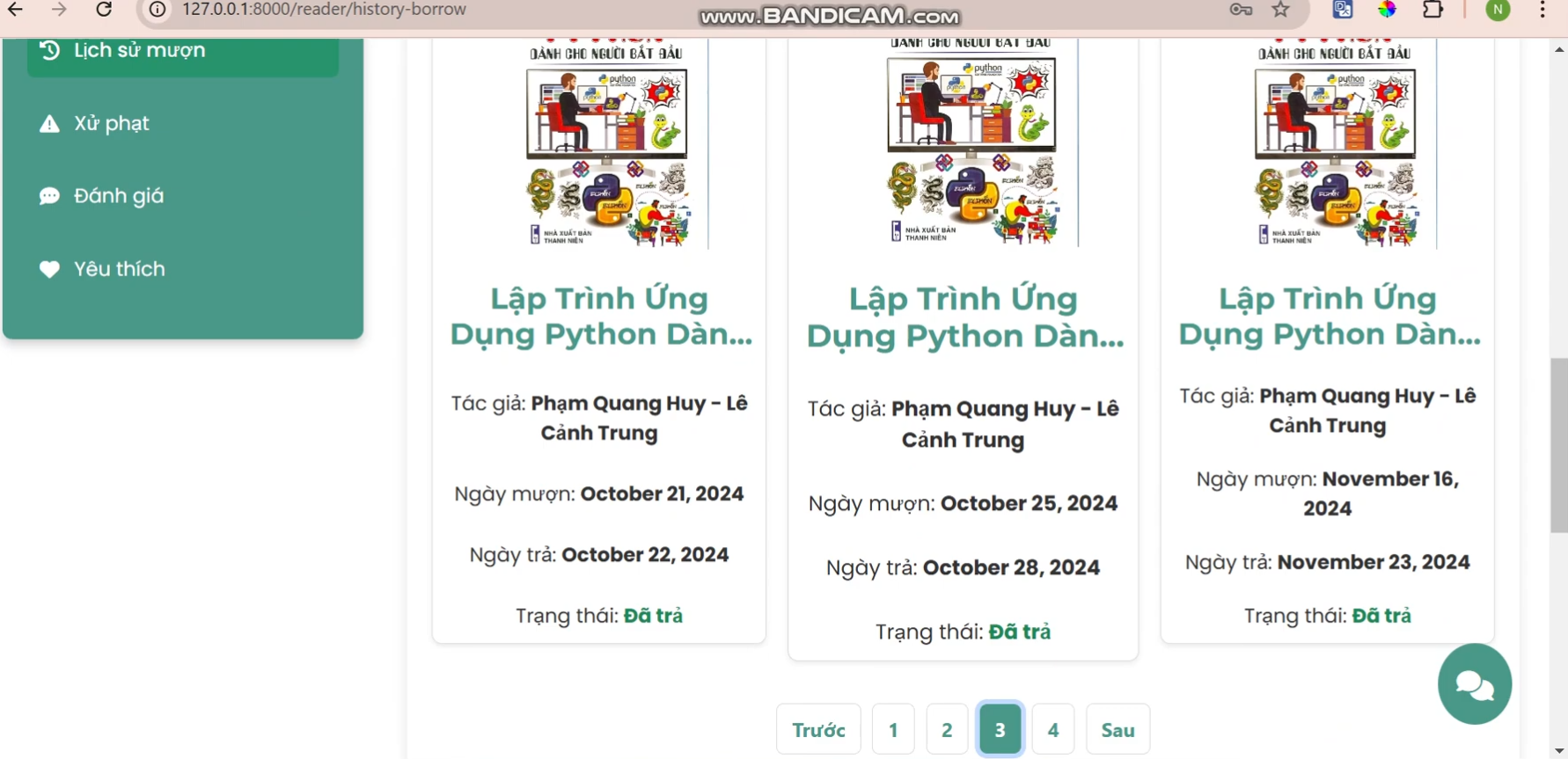
Task: Jump to page 2
Action: 947,729
